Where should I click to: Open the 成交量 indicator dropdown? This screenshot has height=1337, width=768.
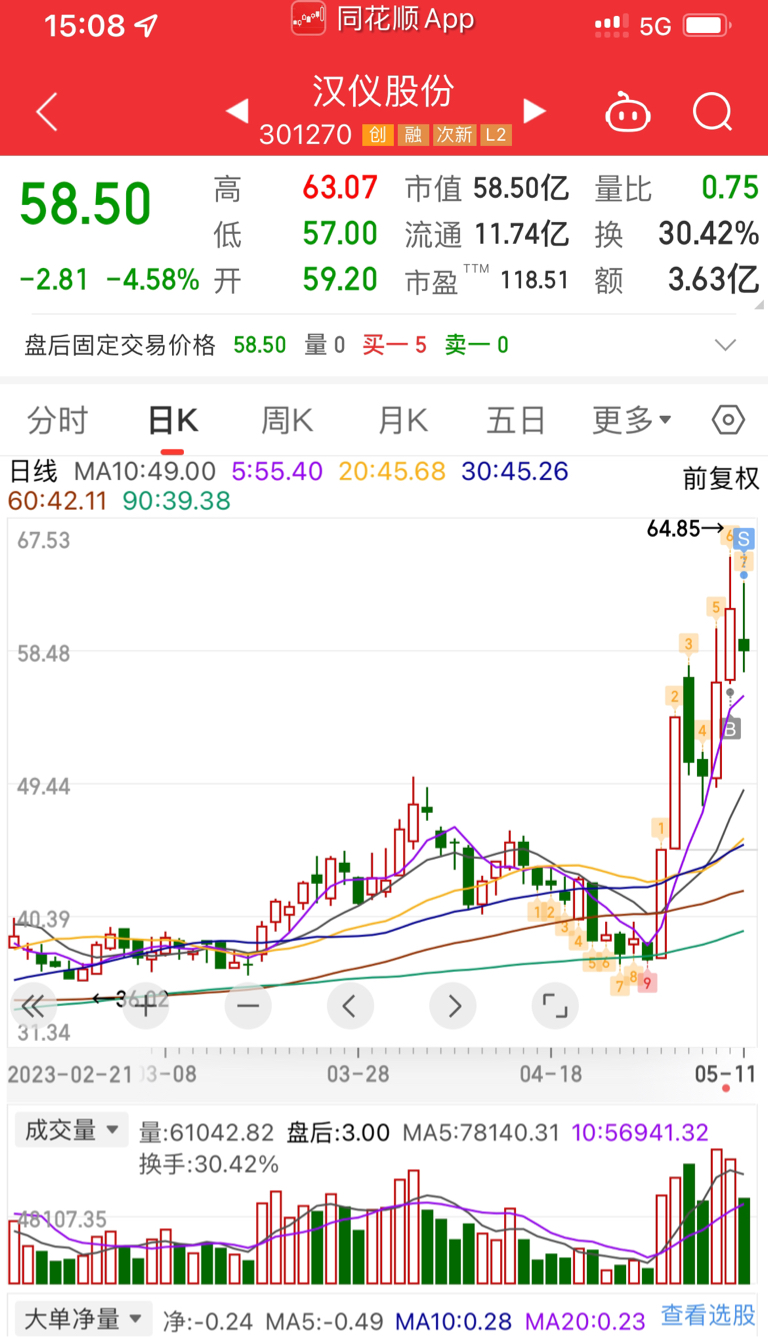(x=71, y=1131)
